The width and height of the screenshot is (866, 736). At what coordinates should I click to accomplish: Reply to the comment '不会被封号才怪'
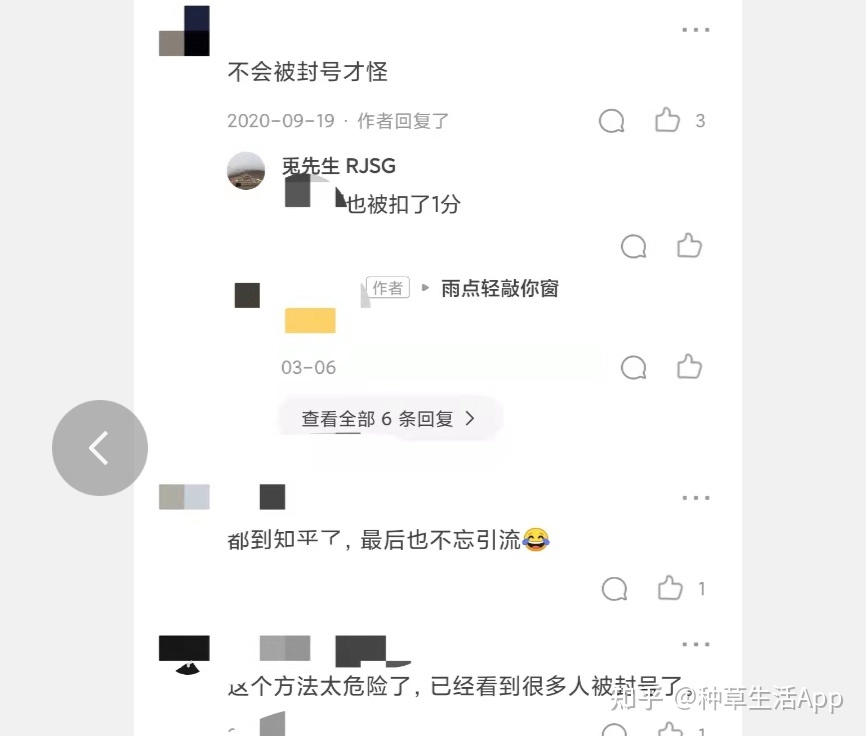[612, 121]
